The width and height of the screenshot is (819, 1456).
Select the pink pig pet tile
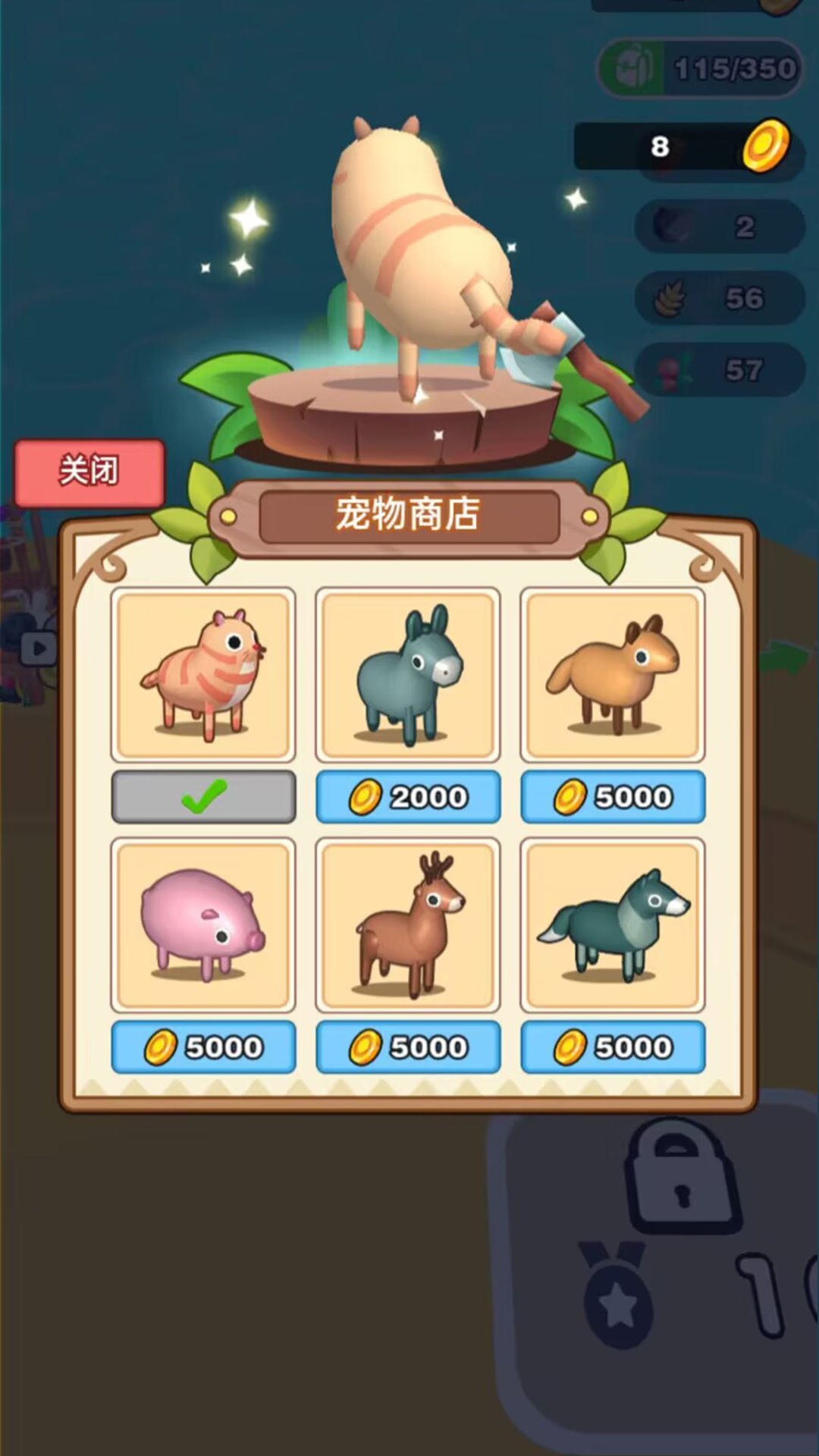coord(203,925)
